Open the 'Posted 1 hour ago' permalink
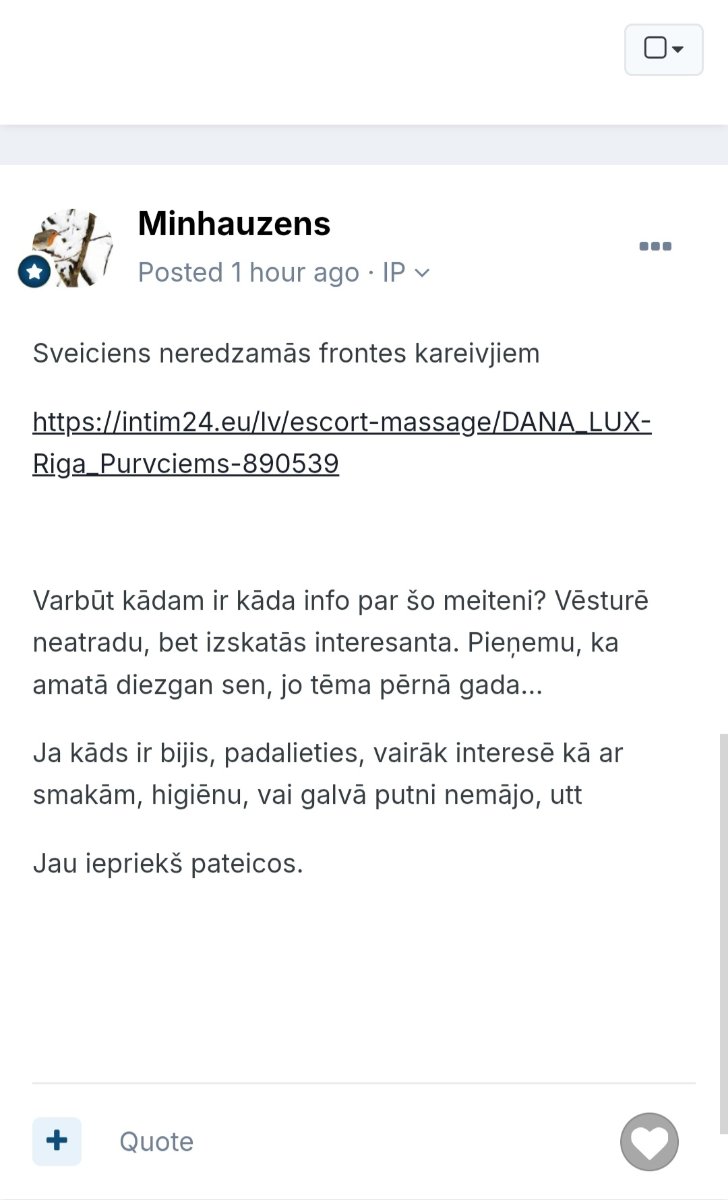728x1200 pixels. tap(248, 273)
